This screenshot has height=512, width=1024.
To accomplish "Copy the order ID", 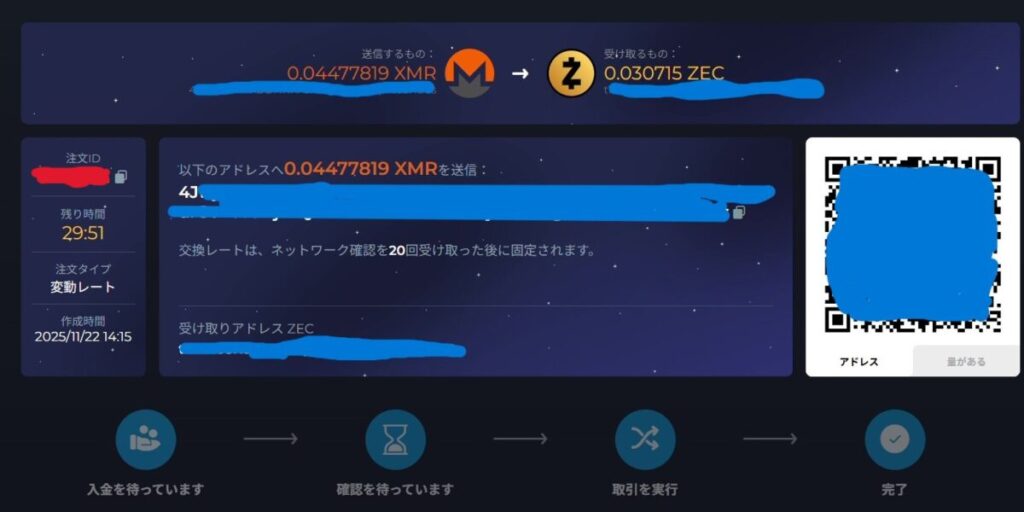I will [121, 177].
